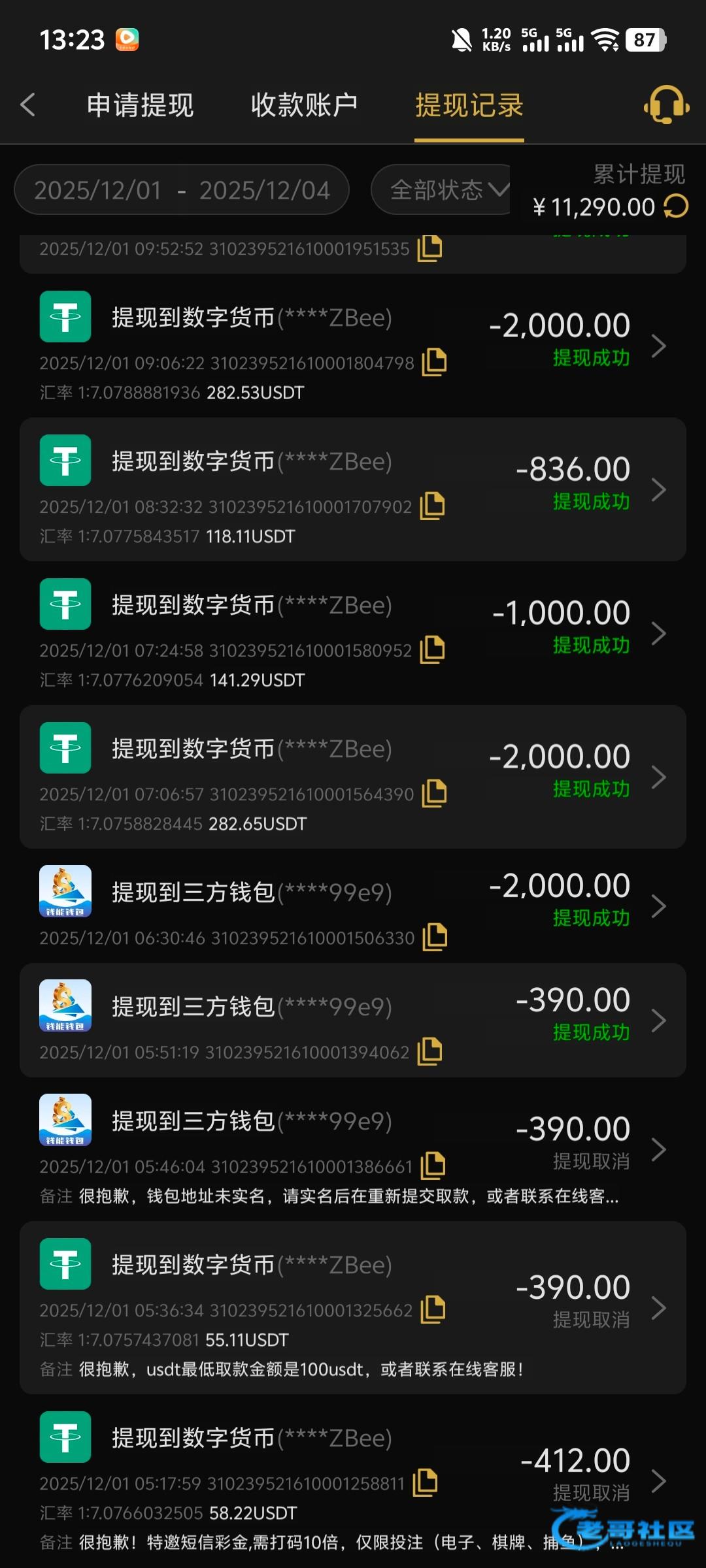Image resolution: width=706 pixels, height=1568 pixels.
Task: Copy order number ending in 1564390
Action: [x=434, y=793]
